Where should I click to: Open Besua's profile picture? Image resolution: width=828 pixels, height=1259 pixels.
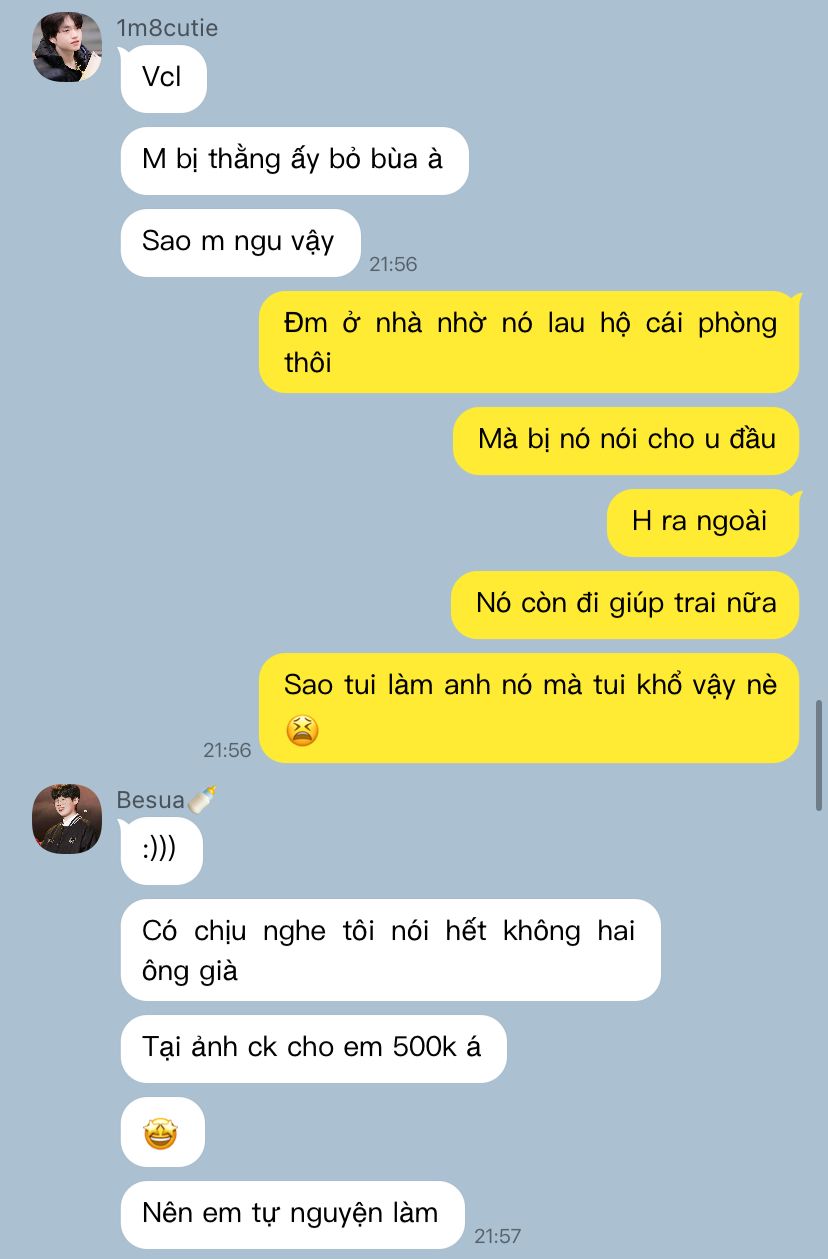(67, 818)
